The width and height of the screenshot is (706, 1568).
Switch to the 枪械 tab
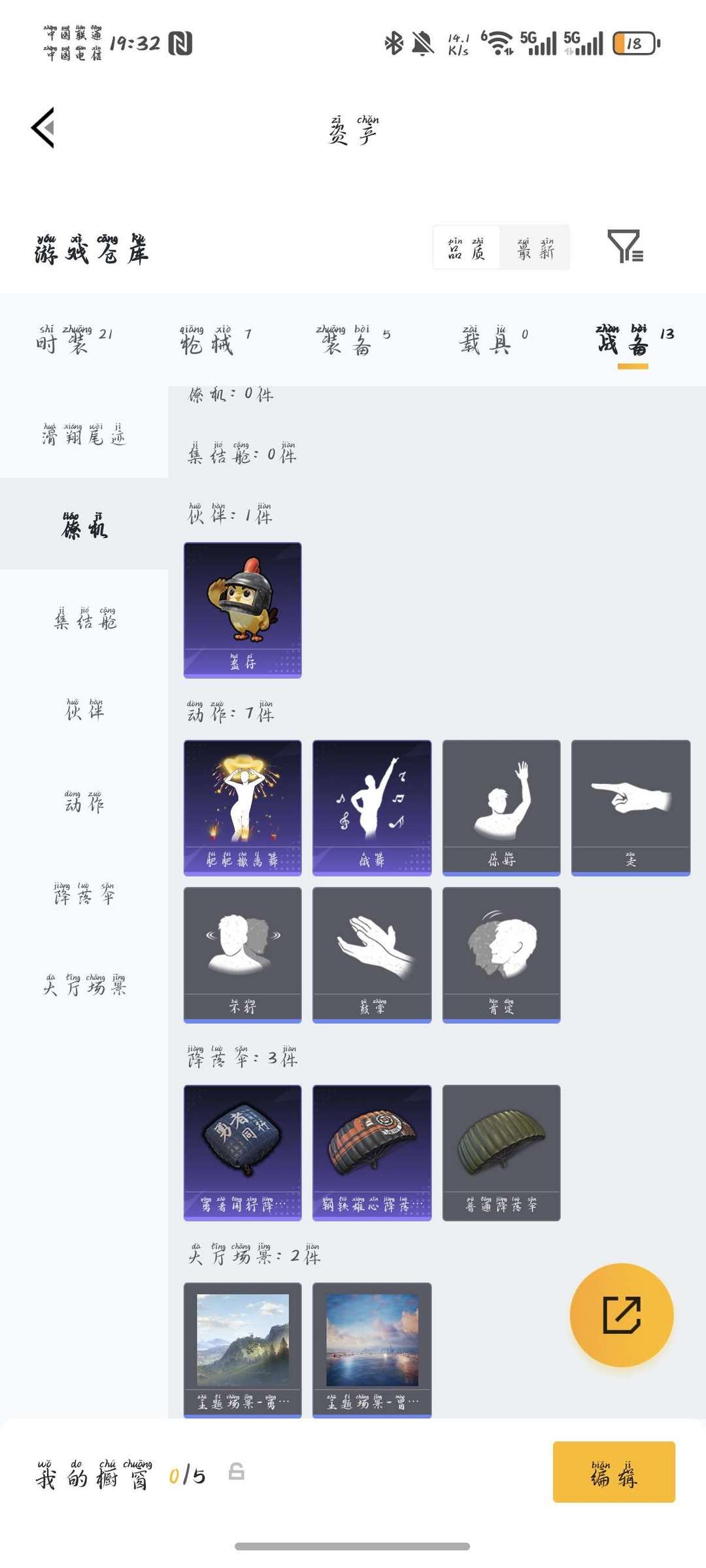(215, 339)
